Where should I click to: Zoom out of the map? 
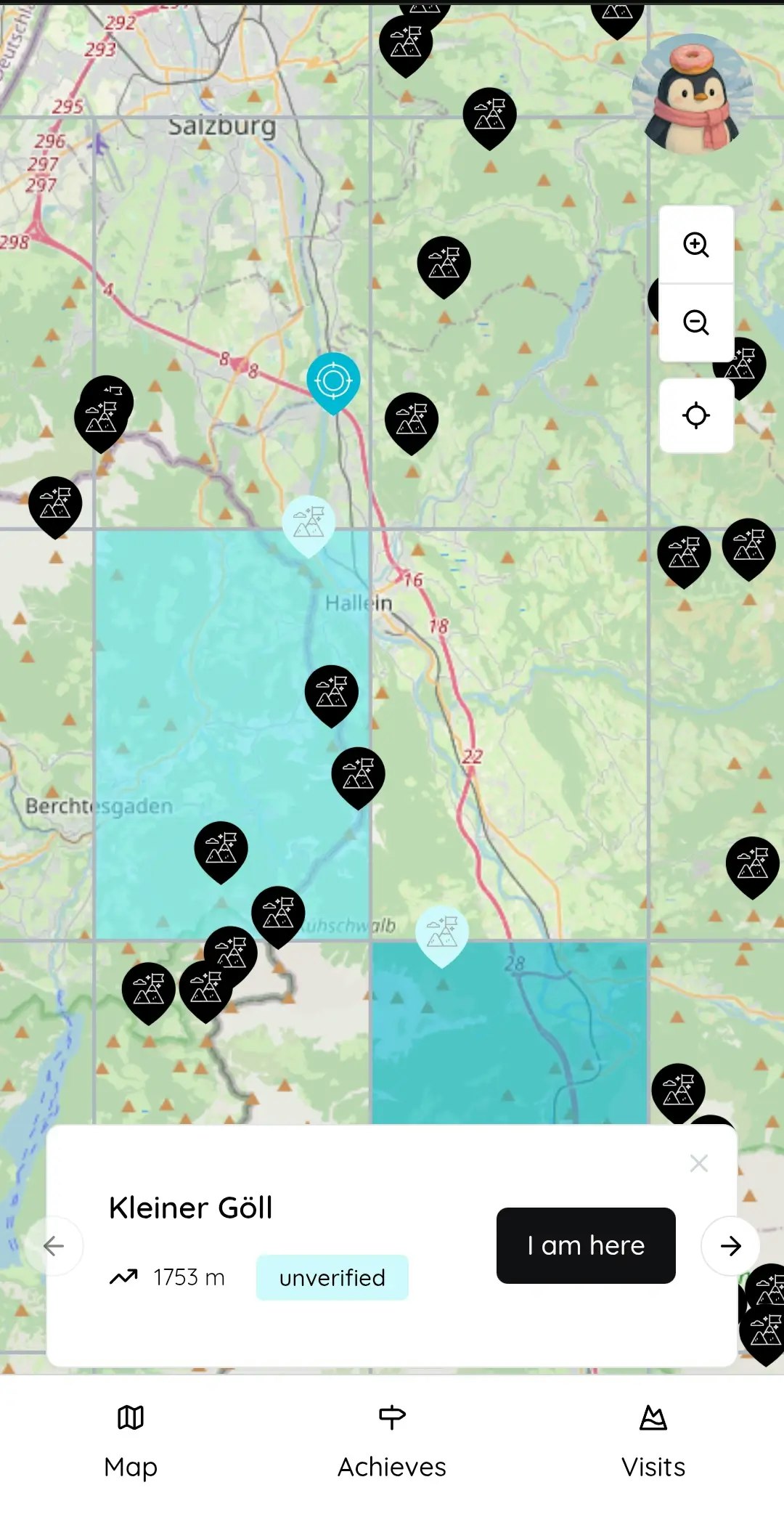click(695, 322)
